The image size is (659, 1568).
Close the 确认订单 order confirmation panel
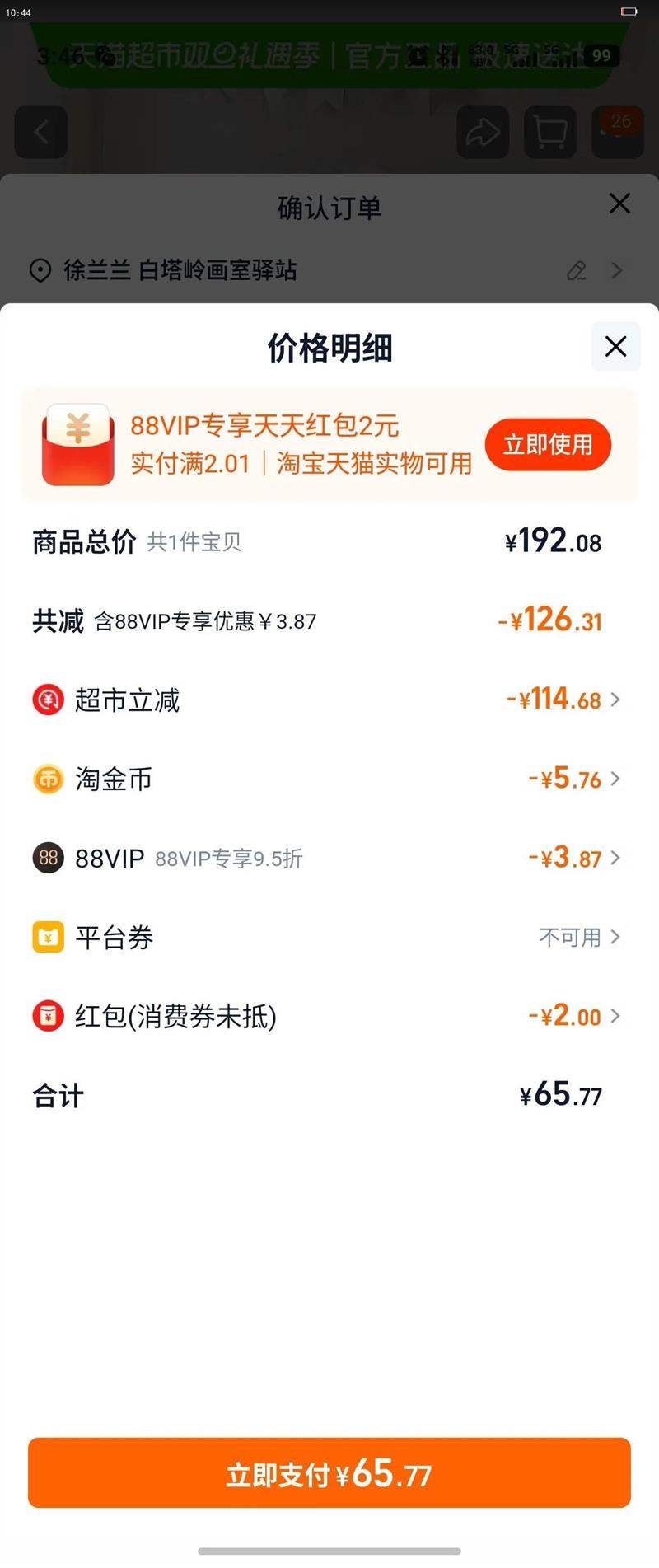pyautogui.click(x=619, y=204)
